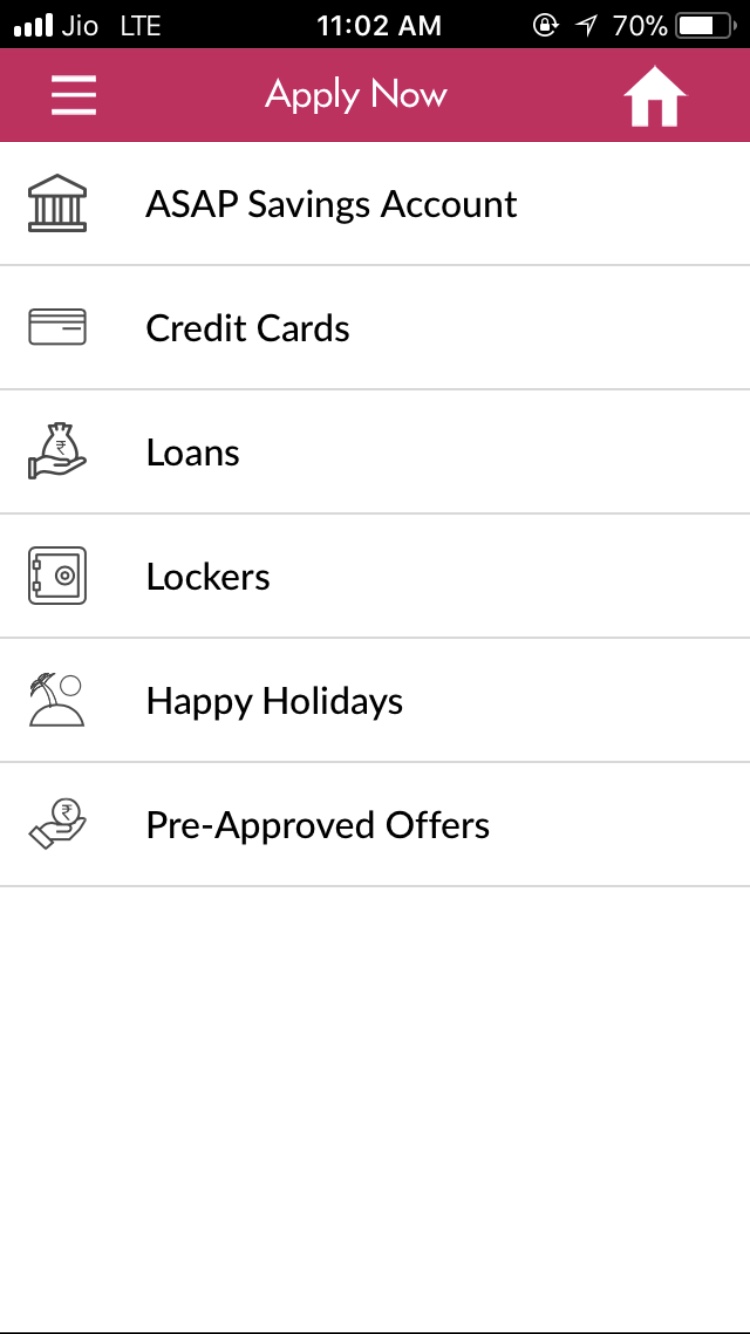Open ASAP Savings Account
This screenshot has height=1334, width=750.
click(x=331, y=204)
